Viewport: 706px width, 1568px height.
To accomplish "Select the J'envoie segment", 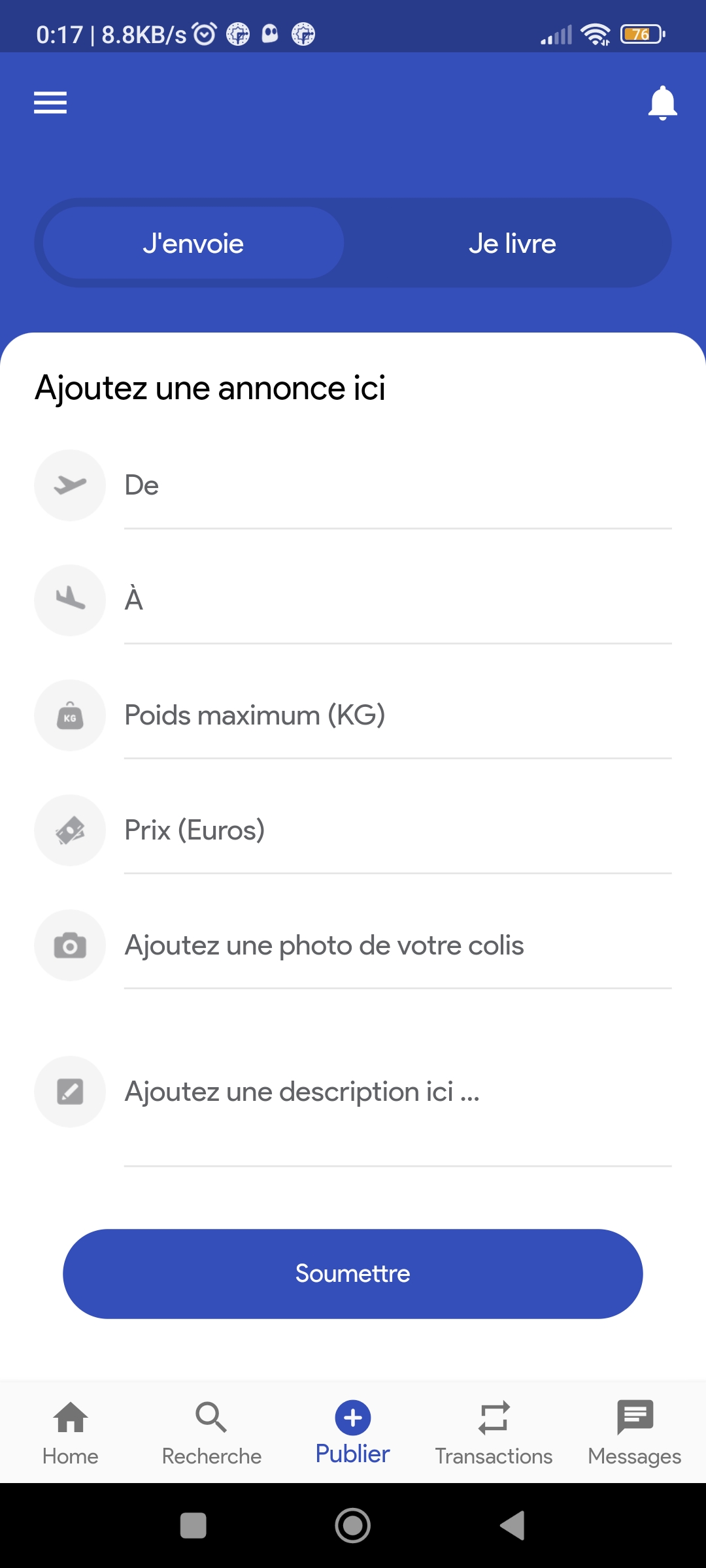I will [x=193, y=243].
